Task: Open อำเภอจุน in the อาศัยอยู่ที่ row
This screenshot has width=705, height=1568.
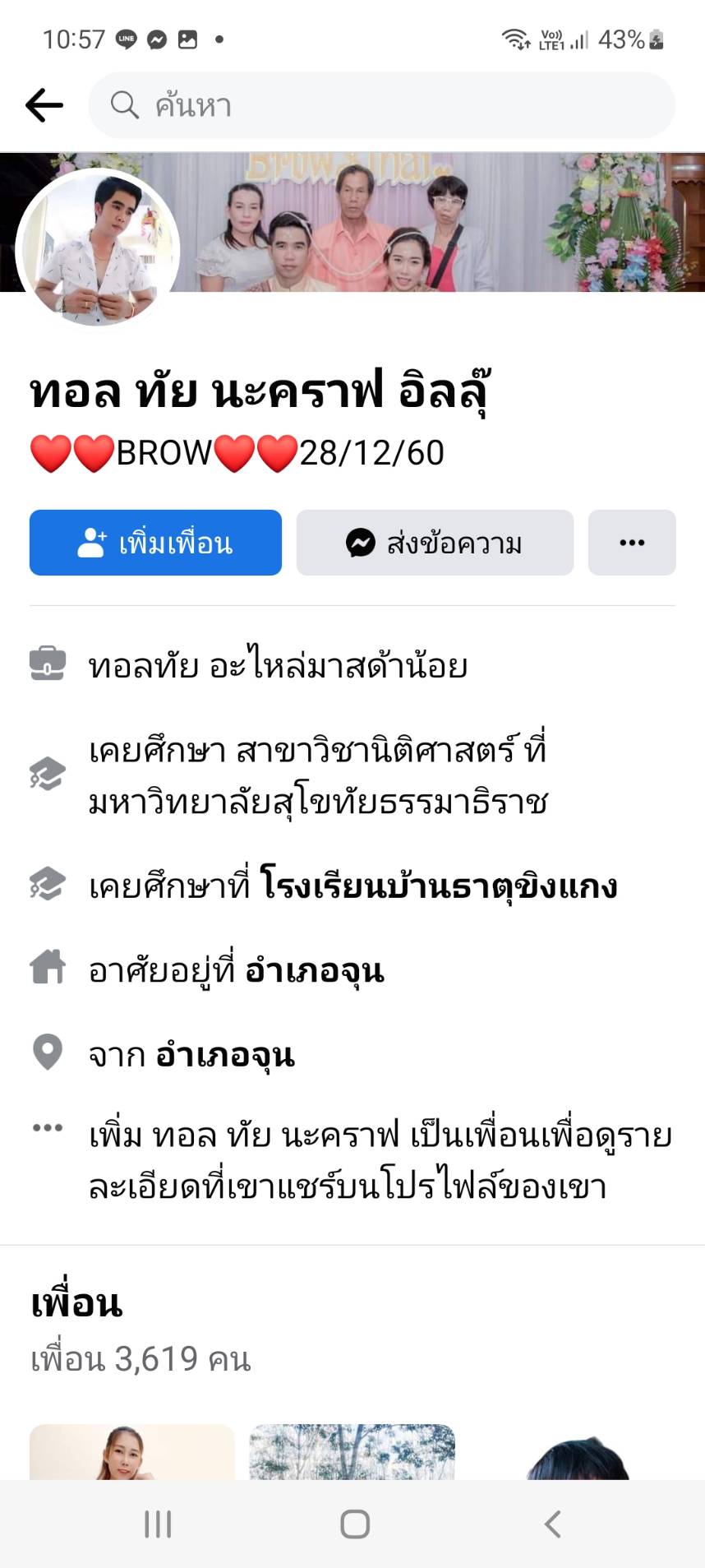Action: point(315,971)
